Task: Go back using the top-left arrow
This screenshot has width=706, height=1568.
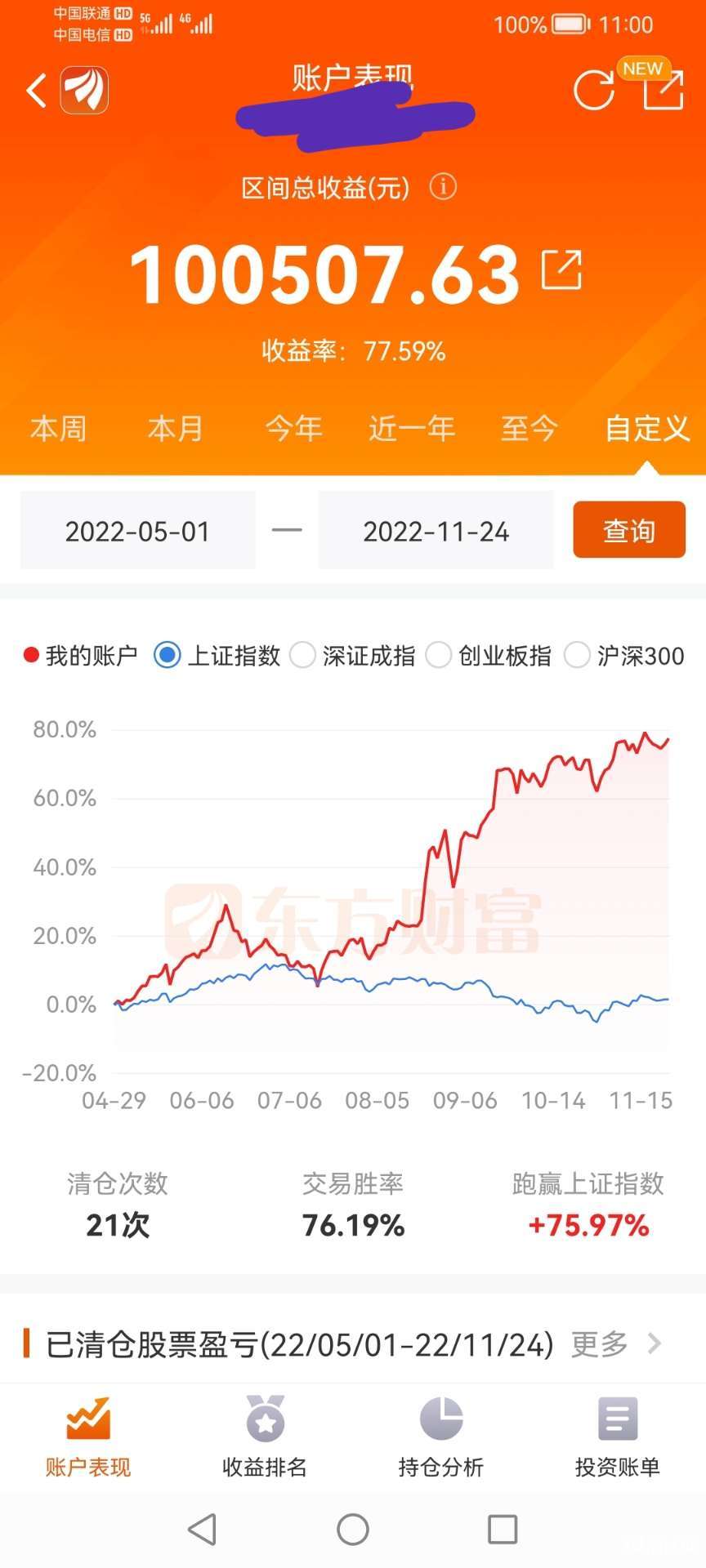Action: [x=36, y=91]
